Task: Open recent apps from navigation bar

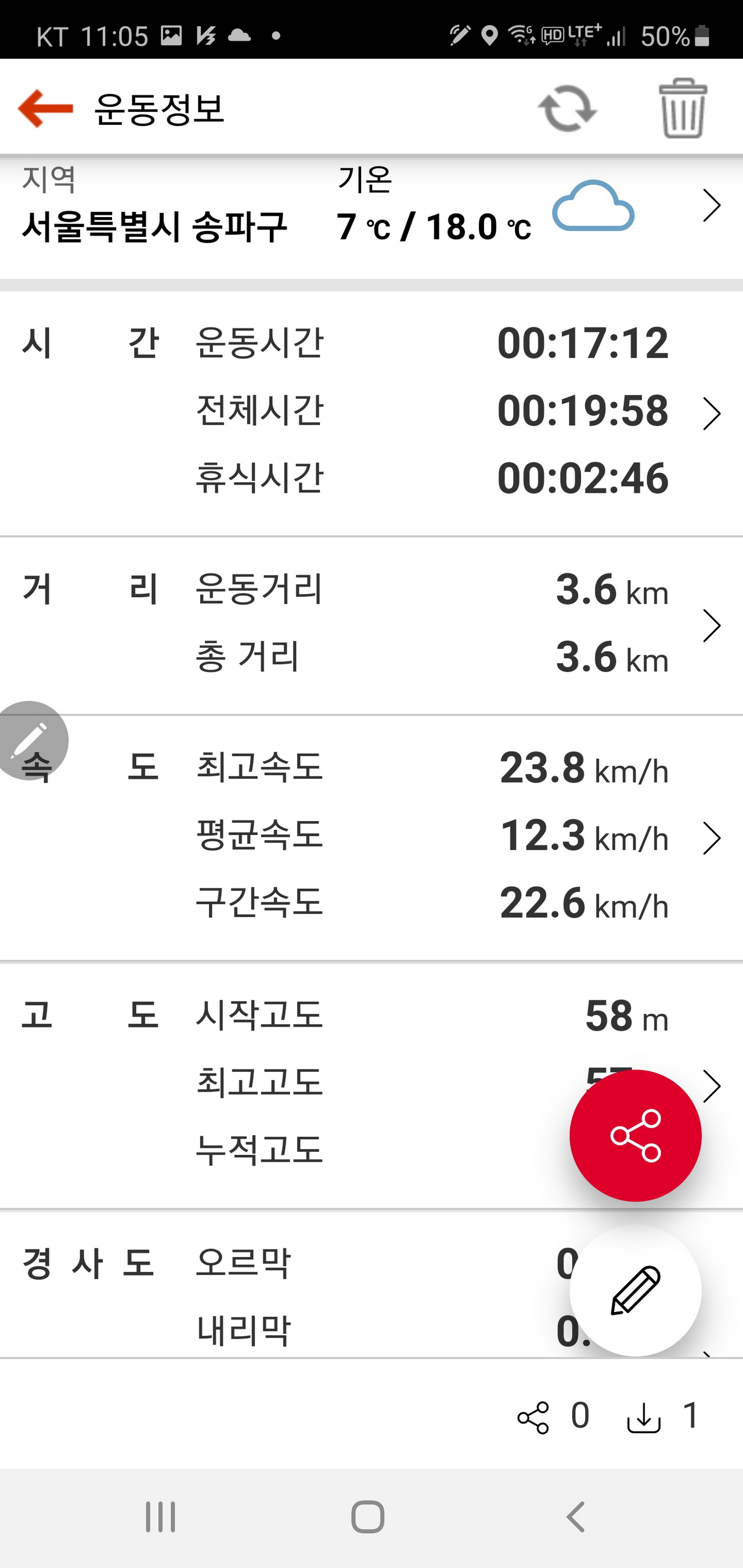Action: click(160, 1516)
